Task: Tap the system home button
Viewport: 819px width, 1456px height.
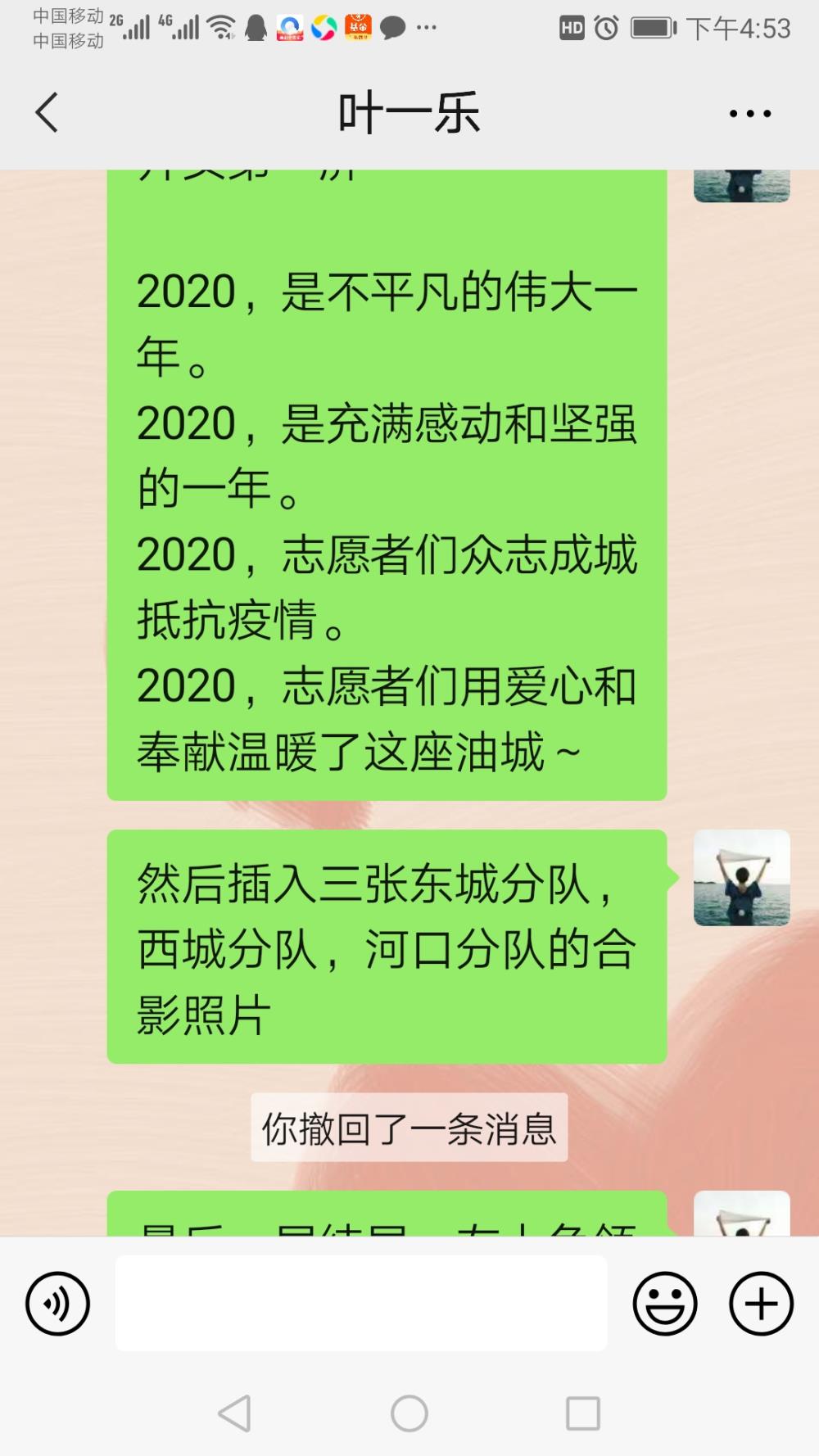Action: (409, 1413)
